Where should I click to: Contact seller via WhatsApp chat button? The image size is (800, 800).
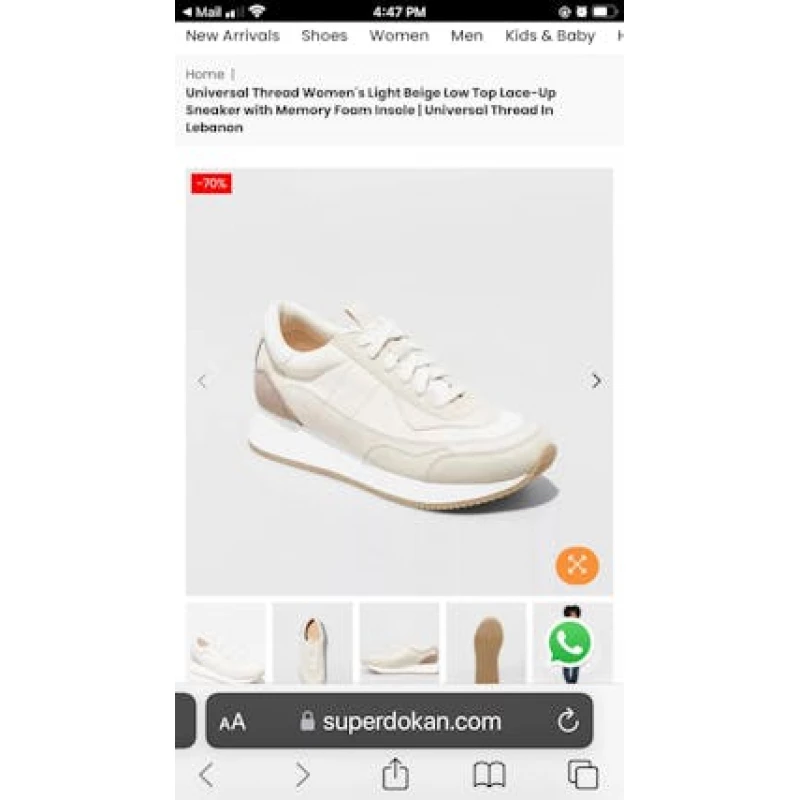coord(570,643)
